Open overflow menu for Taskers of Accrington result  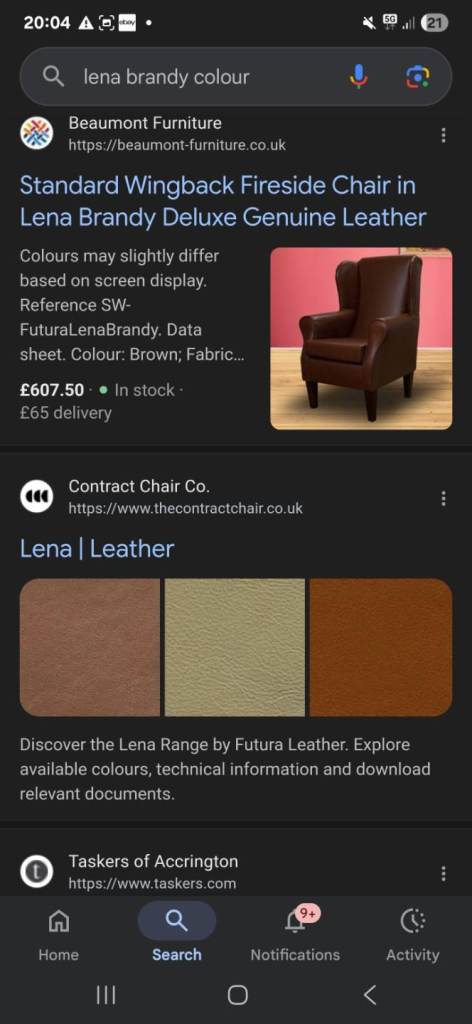pyautogui.click(x=444, y=873)
